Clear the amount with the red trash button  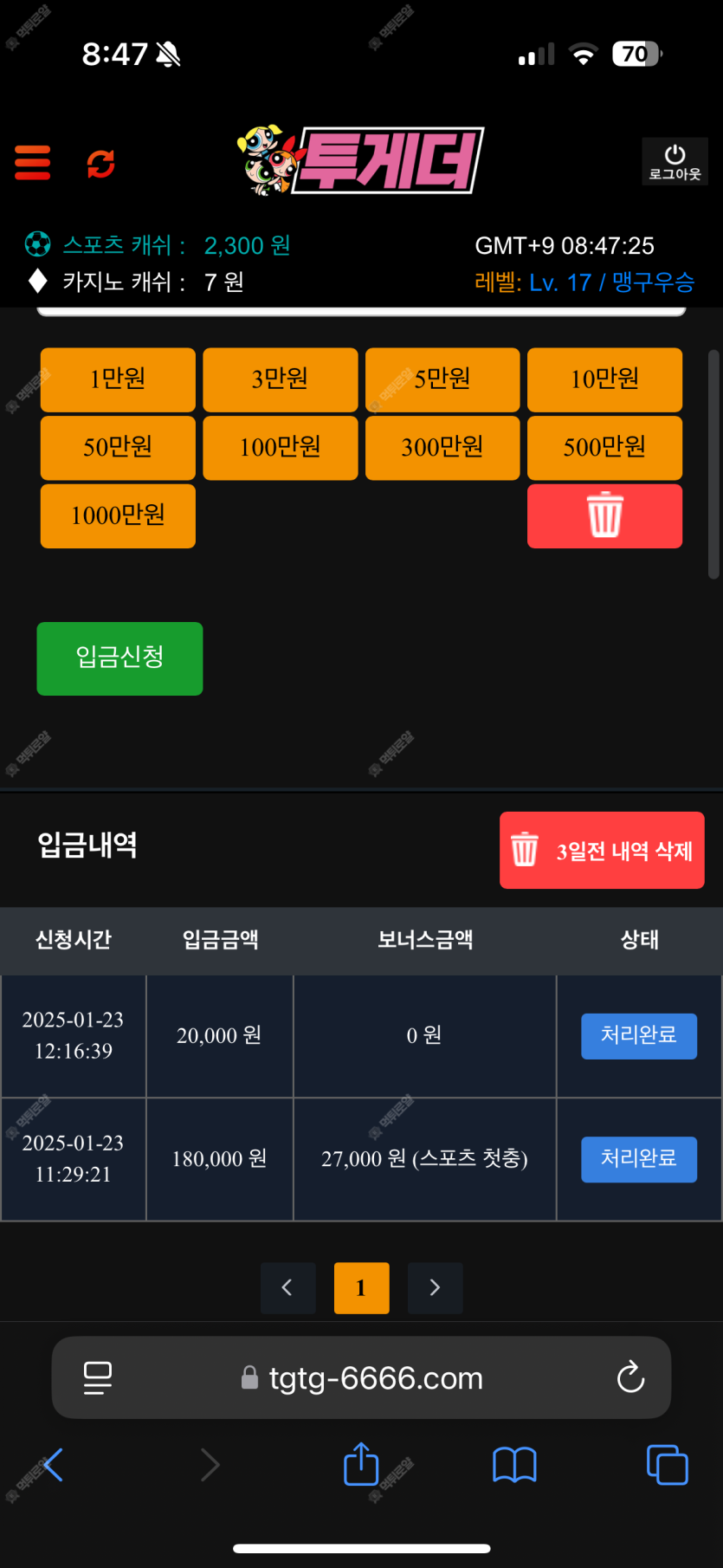coord(604,516)
